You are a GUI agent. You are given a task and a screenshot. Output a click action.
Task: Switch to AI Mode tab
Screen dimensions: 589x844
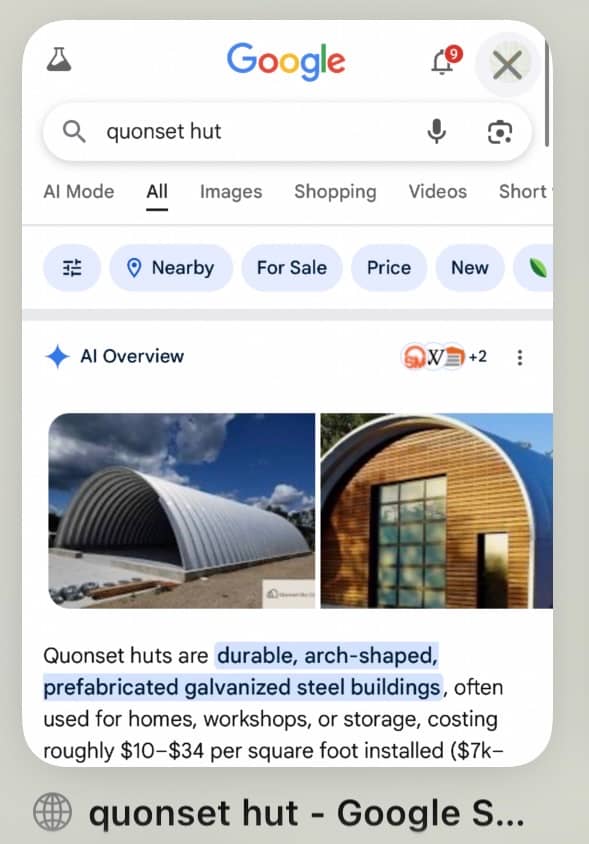(x=79, y=192)
